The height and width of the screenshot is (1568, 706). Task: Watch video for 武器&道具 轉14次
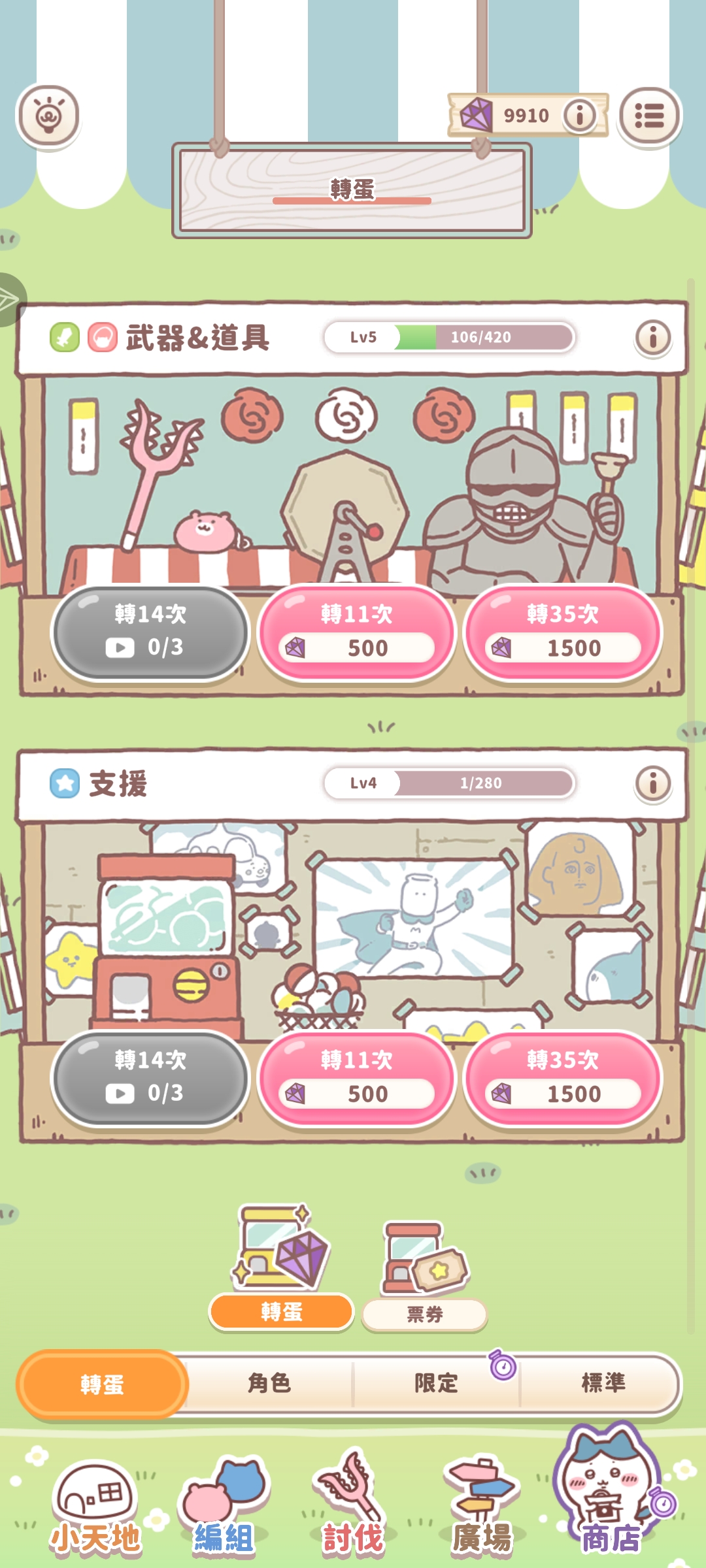tap(150, 632)
